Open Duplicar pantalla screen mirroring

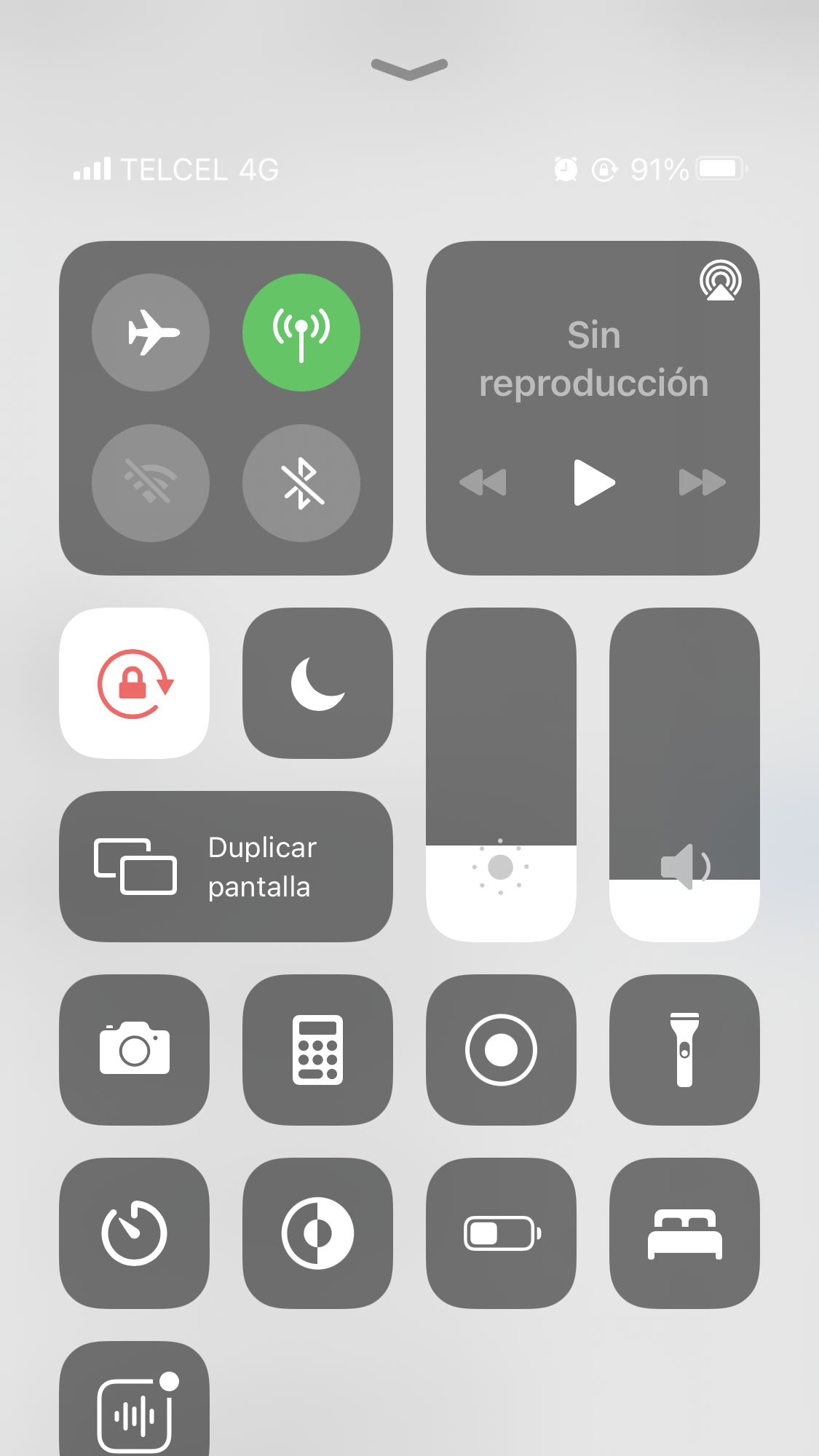(226, 866)
